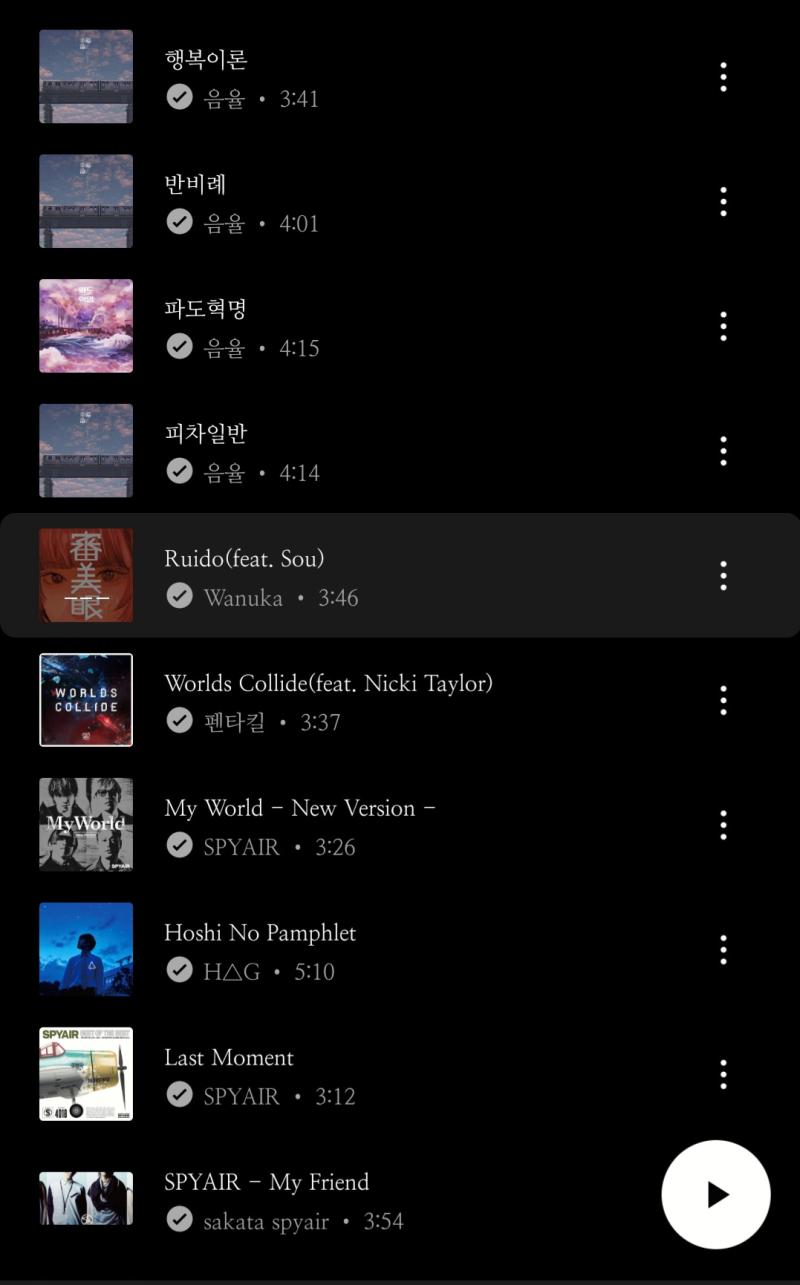Screen dimensions: 800x1285
Task: Open more options for Last Moment
Action: tap(723, 1074)
